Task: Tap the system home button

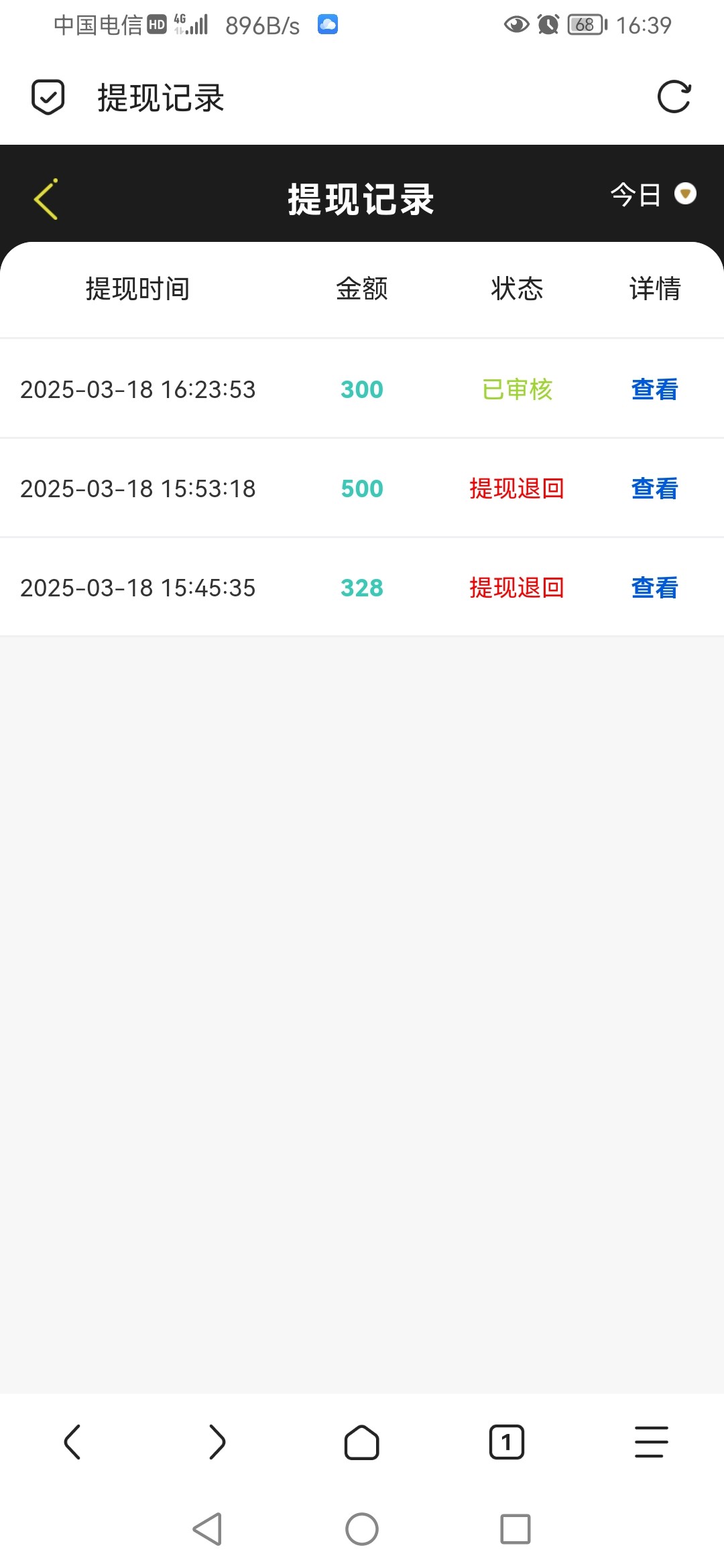Action: [x=362, y=1529]
